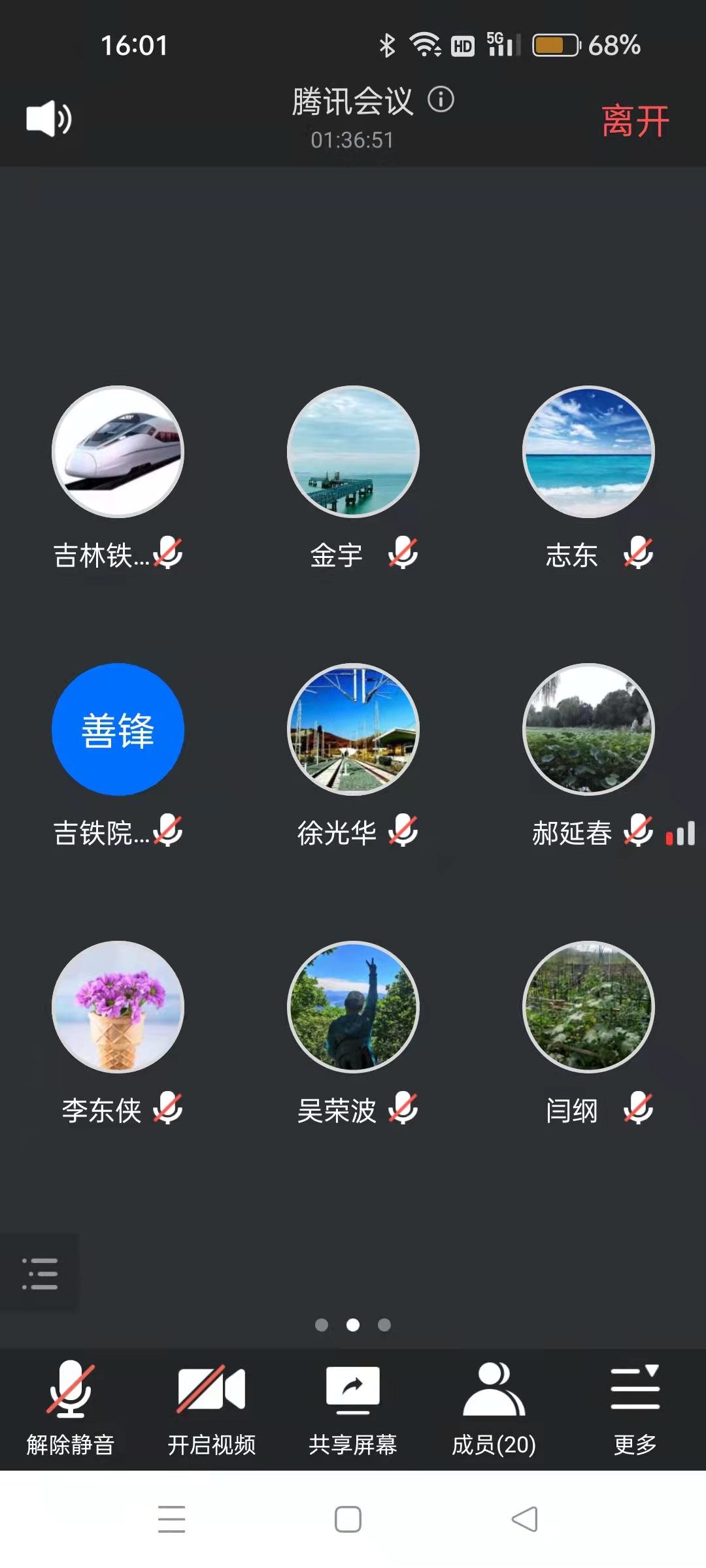706x1568 pixels.
Task: Select participant 志东's avatar
Action: point(588,452)
